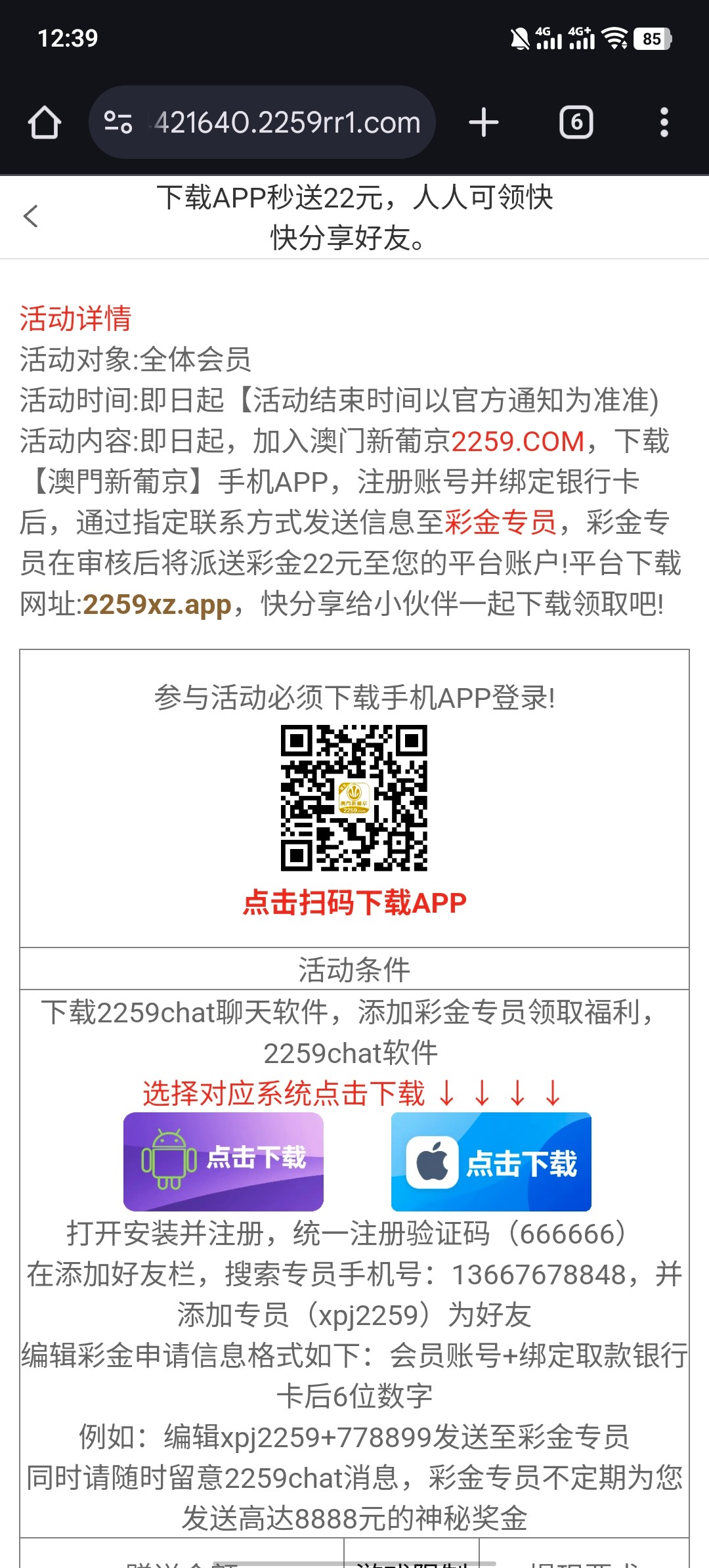Go to the browser home page
Image resolution: width=709 pixels, height=1568 pixels.
click(45, 123)
